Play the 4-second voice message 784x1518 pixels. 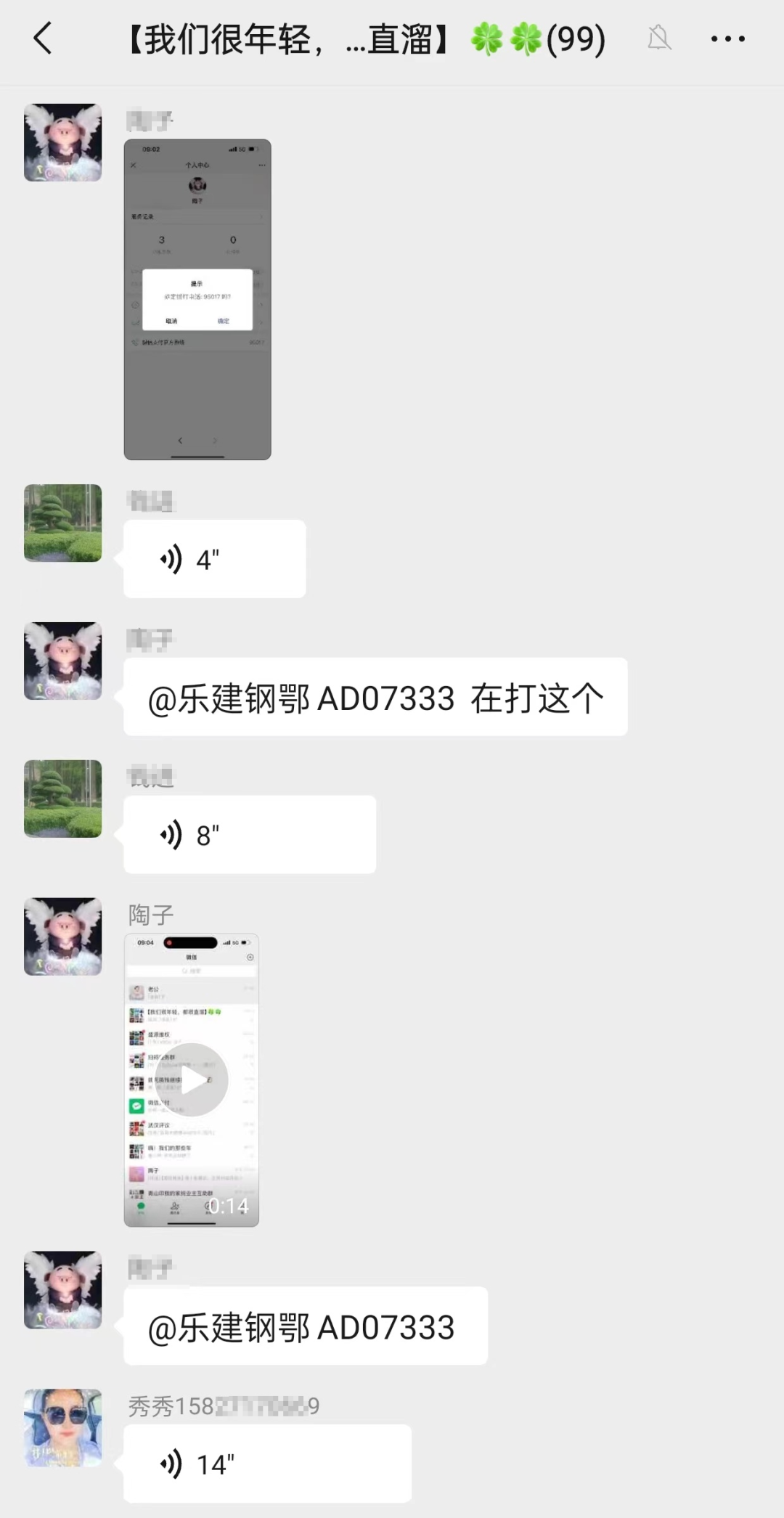click(214, 559)
